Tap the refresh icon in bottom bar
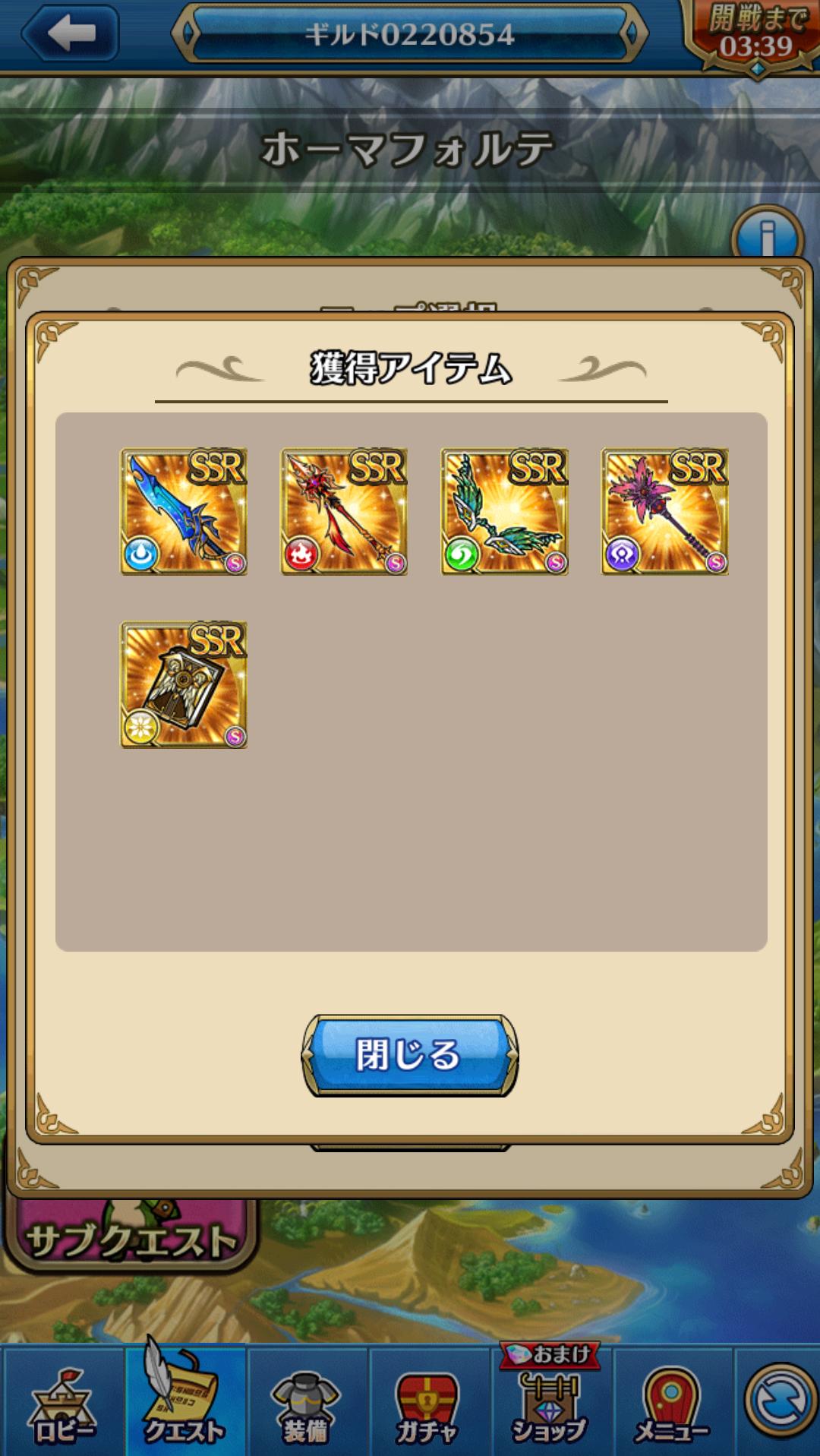Viewport: 820px width, 1456px height. point(780,1401)
